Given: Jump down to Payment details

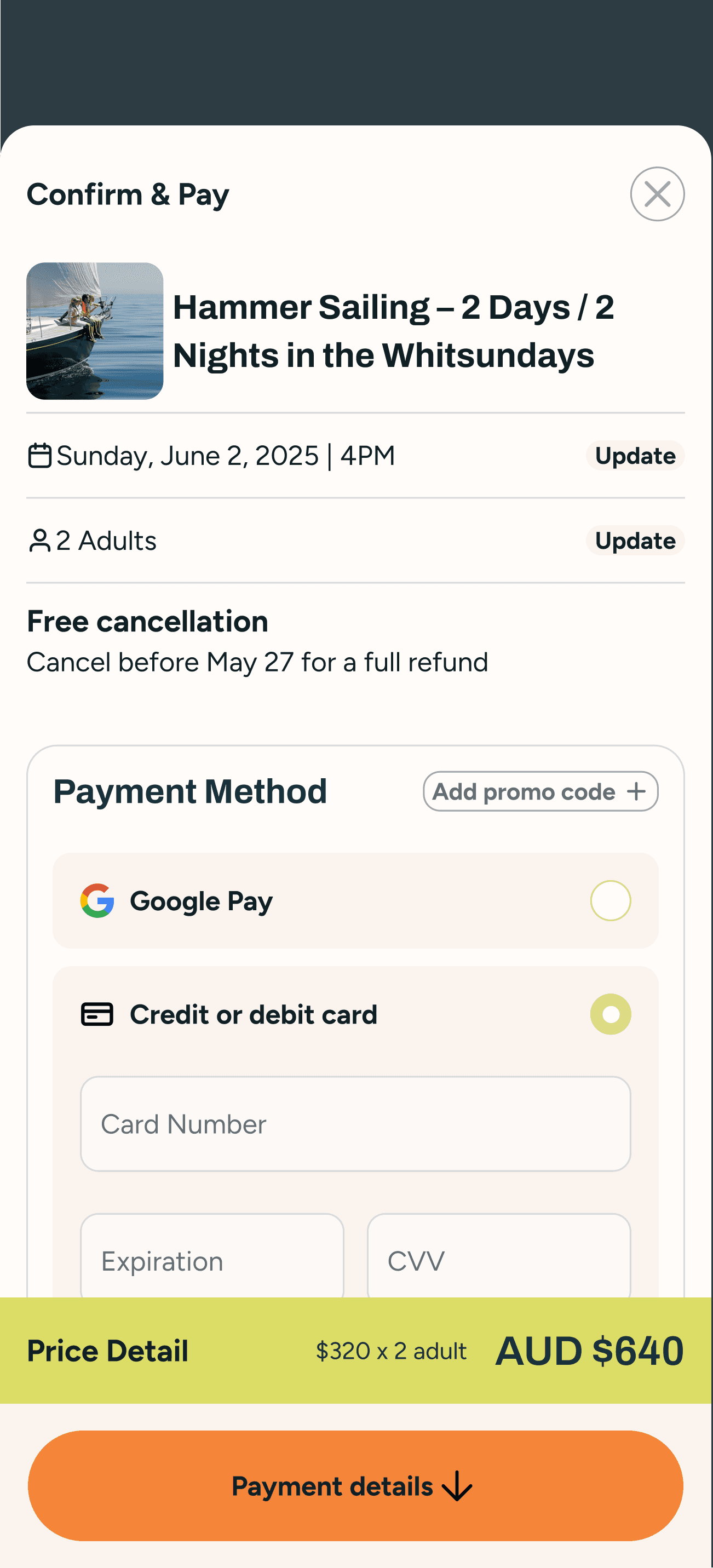Looking at the screenshot, I should 355,1486.
